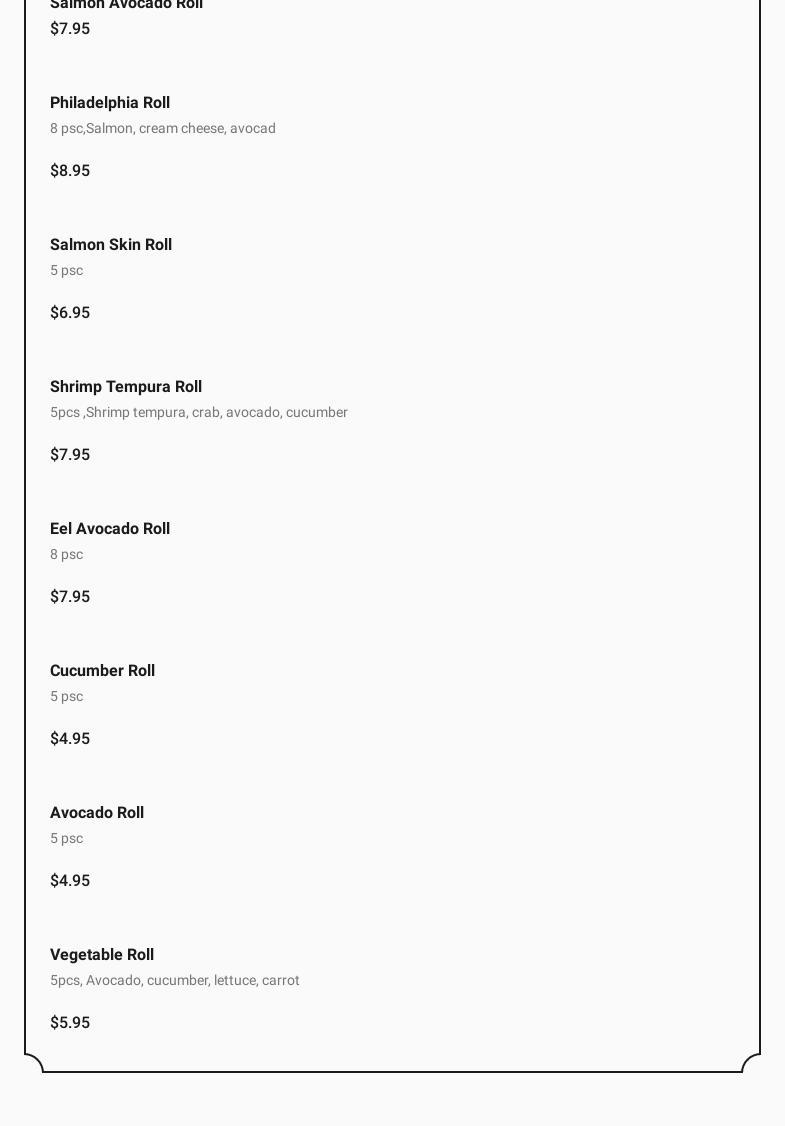Open the Philadelphia Roll item
Image resolution: width=785 pixels, height=1126 pixels.
tap(110, 103)
